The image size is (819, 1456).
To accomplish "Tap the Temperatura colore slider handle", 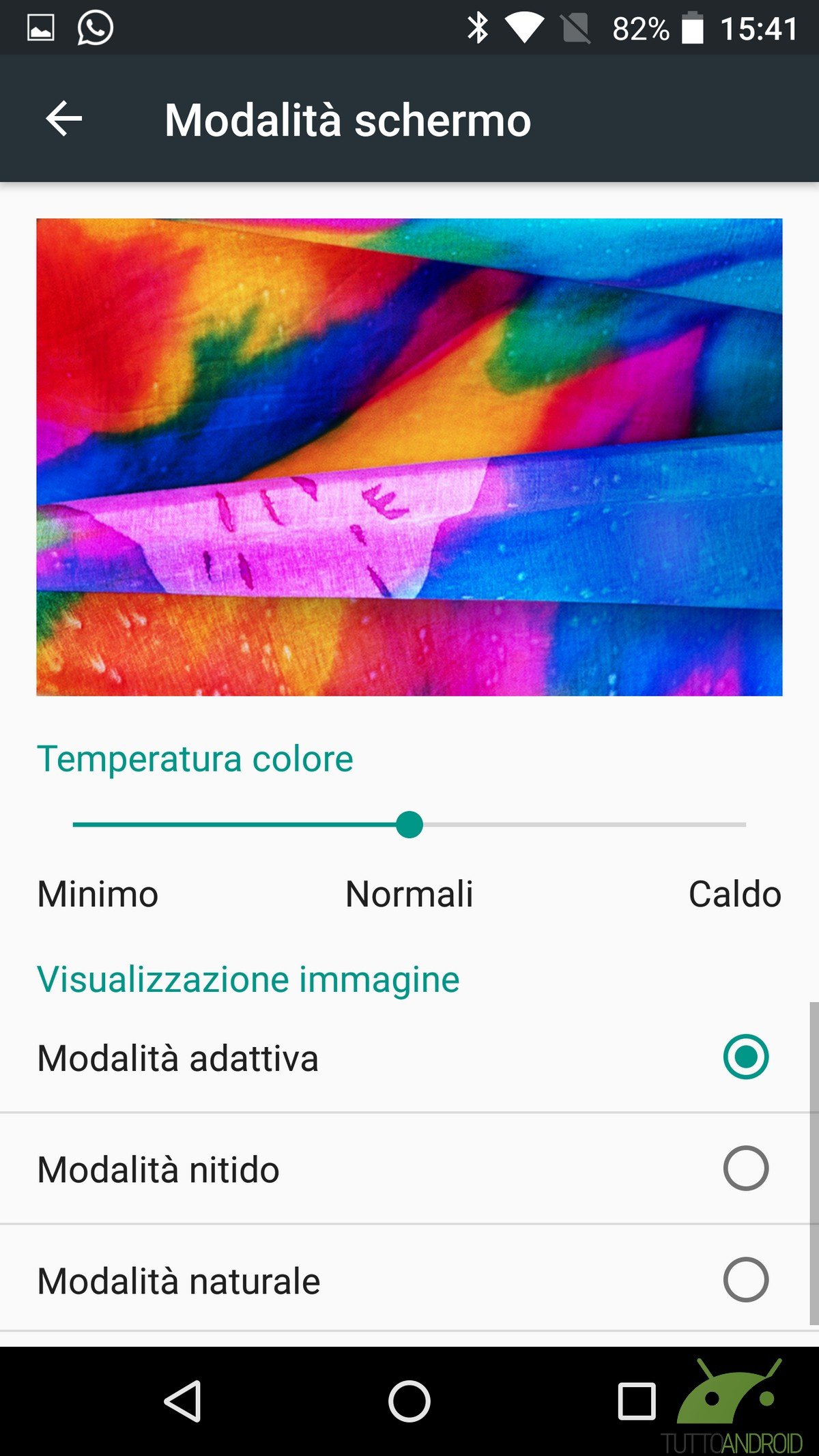I will (x=409, y=825).
